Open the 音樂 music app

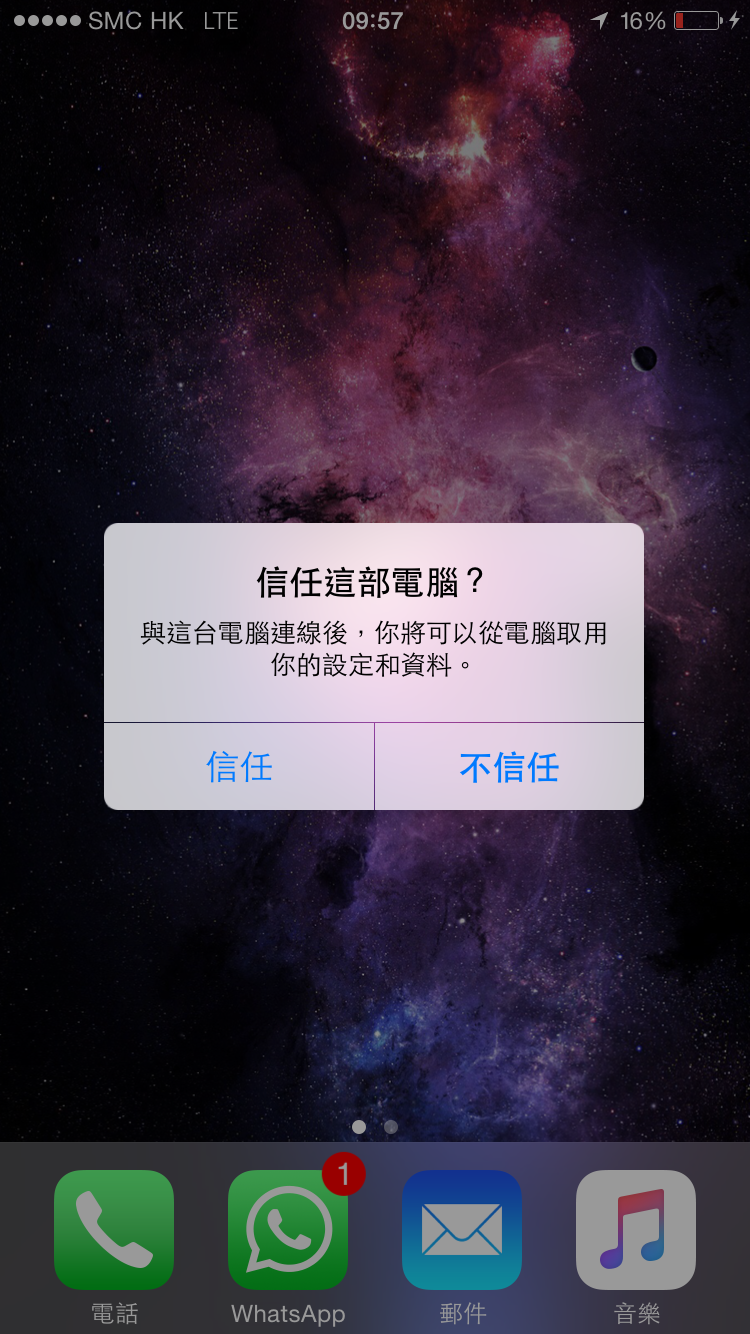[x=636, y=1230]
